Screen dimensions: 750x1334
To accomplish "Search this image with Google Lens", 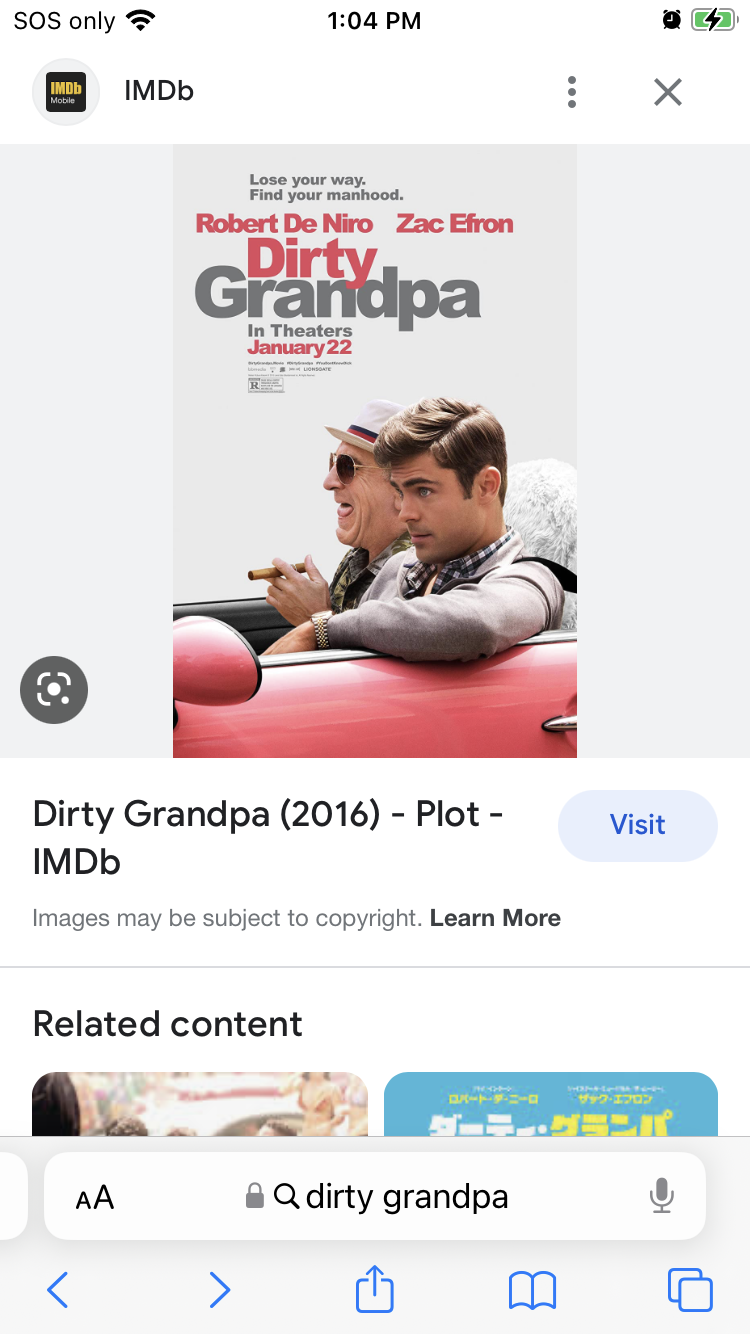I will 54,689.
